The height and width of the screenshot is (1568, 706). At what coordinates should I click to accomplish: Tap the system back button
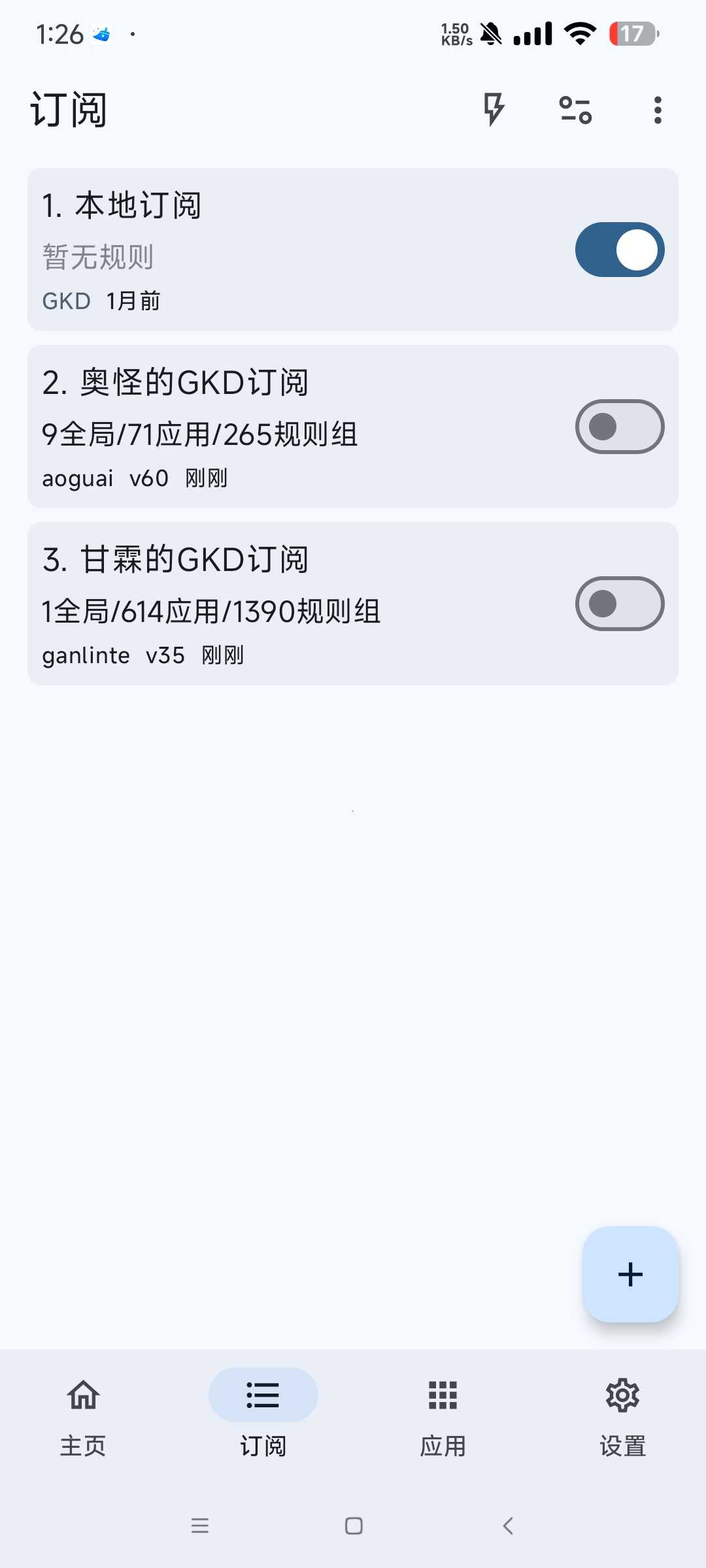point(508,1526)
